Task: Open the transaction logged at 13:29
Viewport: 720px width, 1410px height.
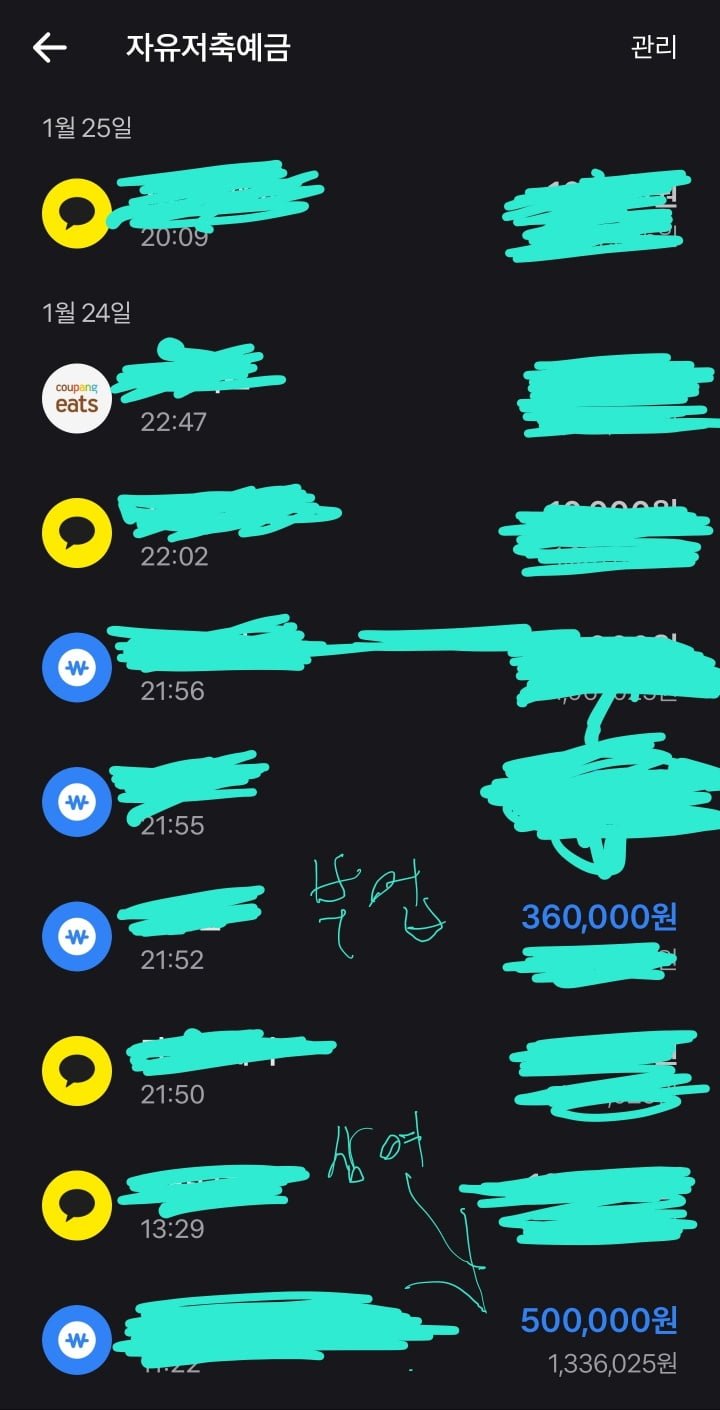Action: point(360,1206)
